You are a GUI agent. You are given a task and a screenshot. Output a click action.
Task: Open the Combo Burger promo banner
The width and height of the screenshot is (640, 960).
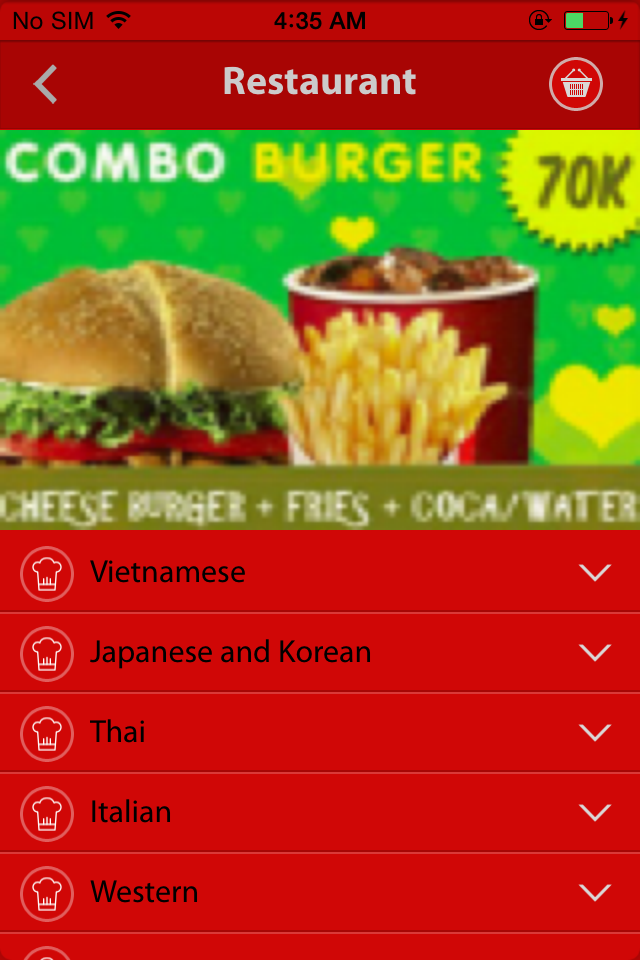[320, 330]
